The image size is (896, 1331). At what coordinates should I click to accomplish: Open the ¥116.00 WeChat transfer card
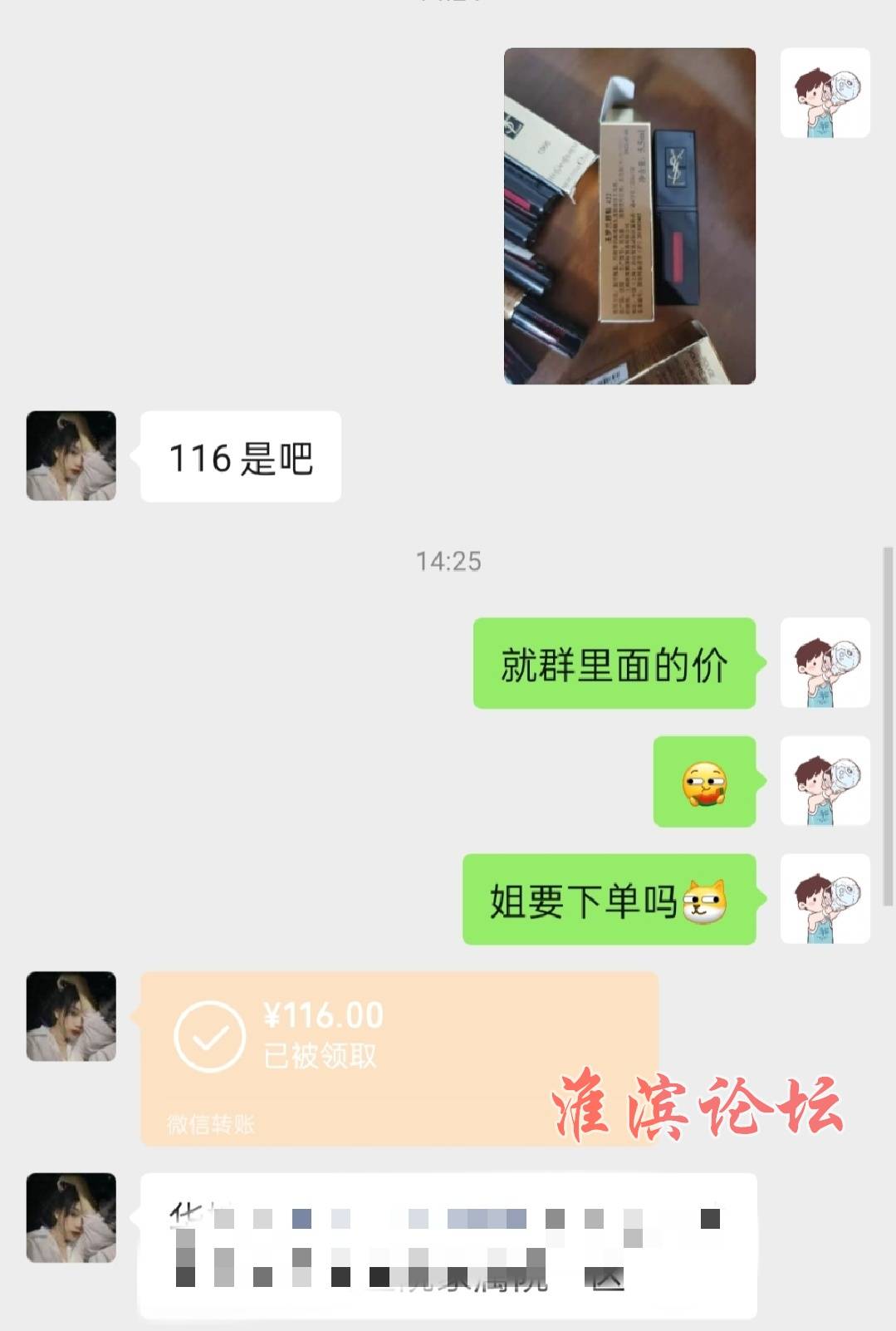(399, 1057)
